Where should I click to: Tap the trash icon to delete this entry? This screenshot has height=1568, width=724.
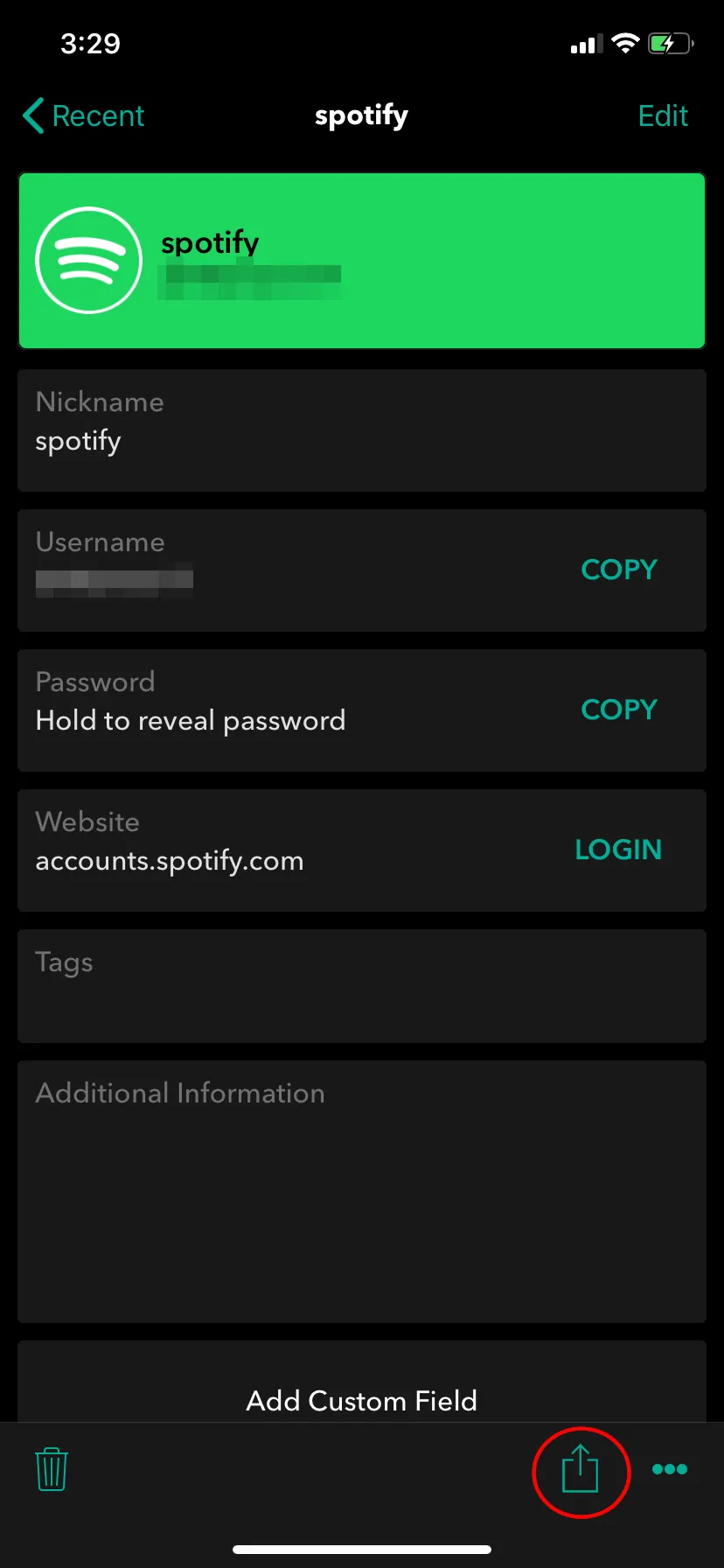(x=51, y=1469)
